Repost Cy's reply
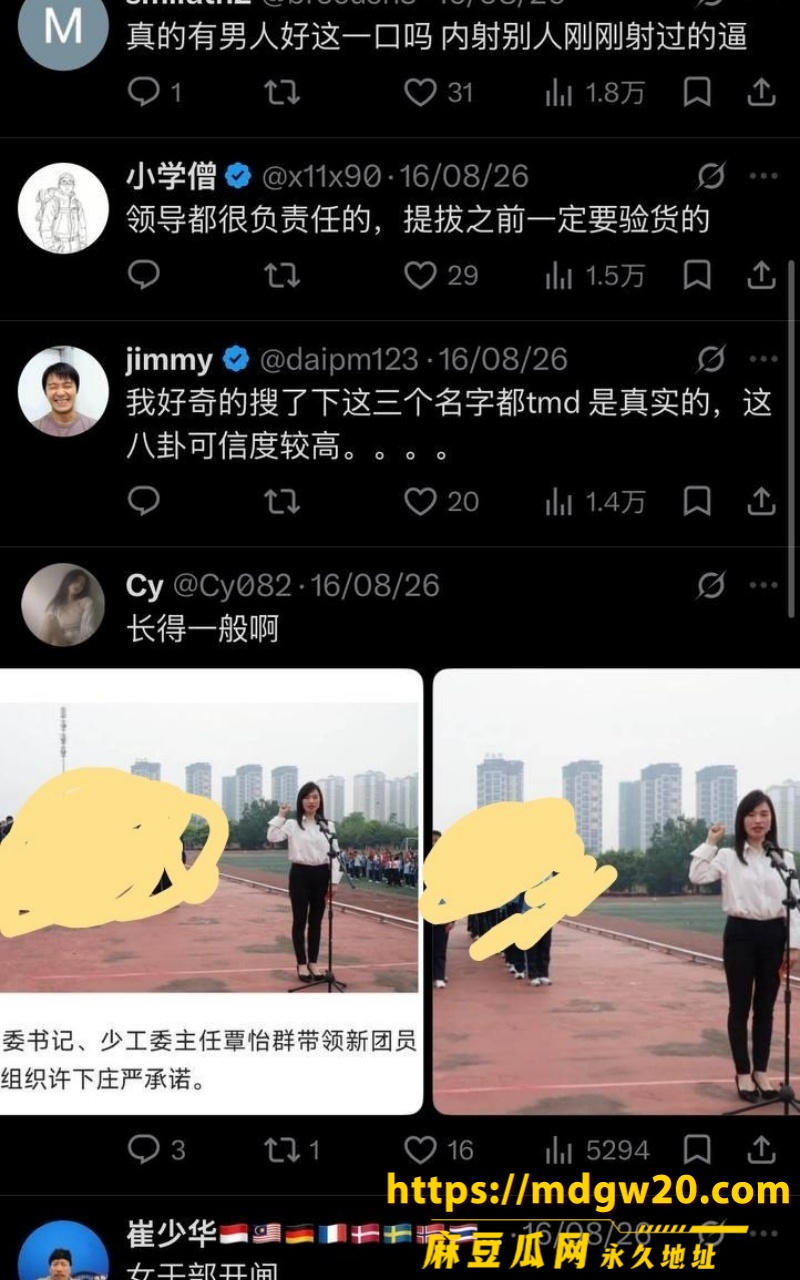Viewport: 800px width, 1280px height. [282, 1150]
